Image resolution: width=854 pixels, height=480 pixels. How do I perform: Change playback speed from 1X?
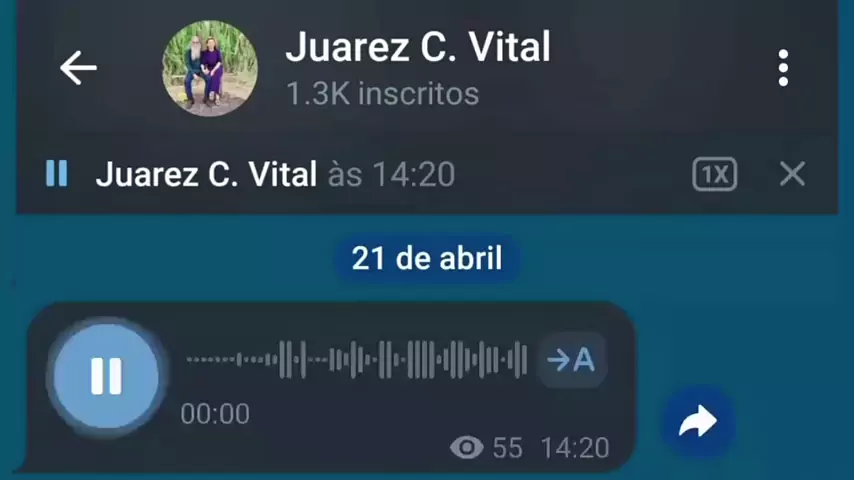coord(714,175)
